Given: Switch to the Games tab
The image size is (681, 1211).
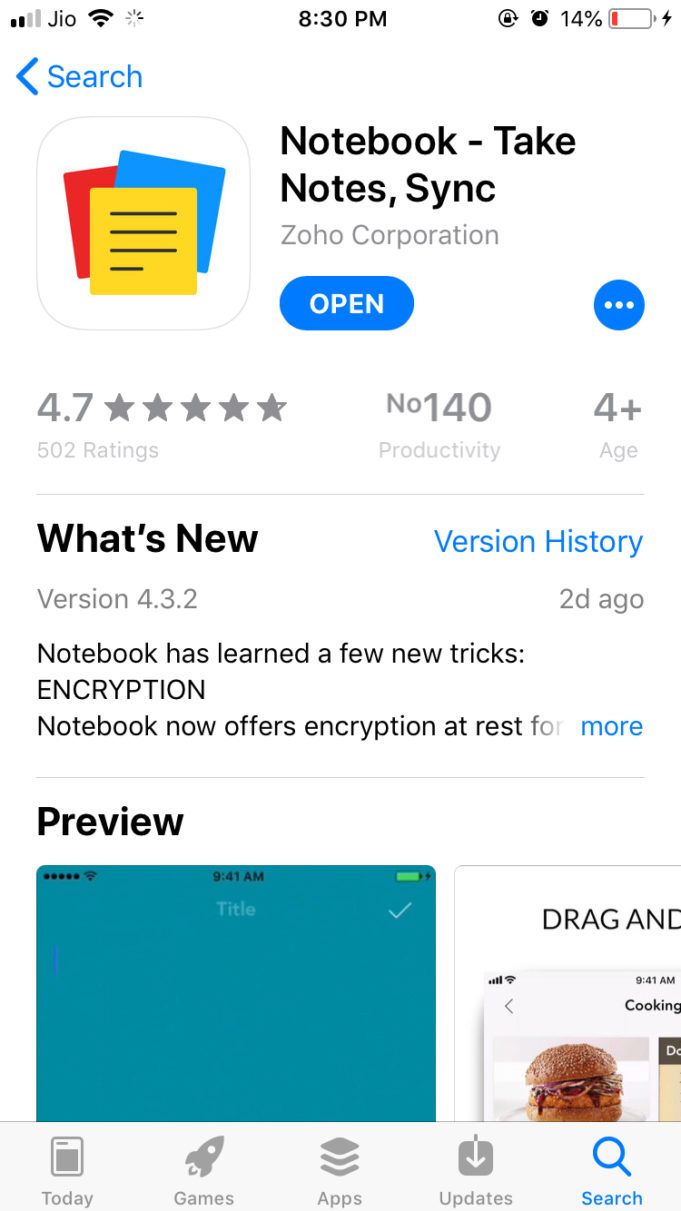Looking at the screenshot, I should [x=204, y=1172].
